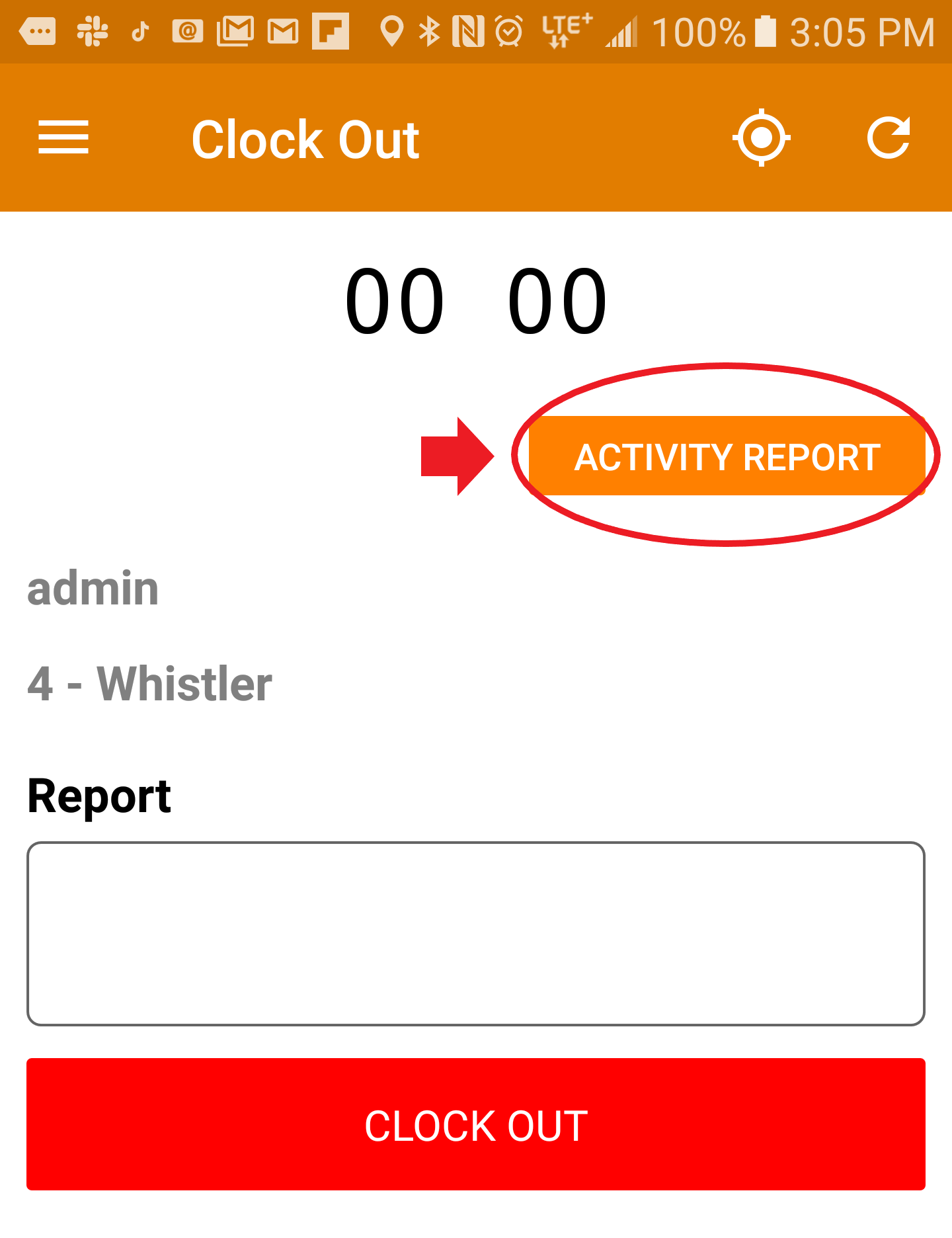The height and width of the screenshot is (1238, 952).
Task: Tap the alarm clock status icon
Action: pyautogui.click(x=508, y=30)
